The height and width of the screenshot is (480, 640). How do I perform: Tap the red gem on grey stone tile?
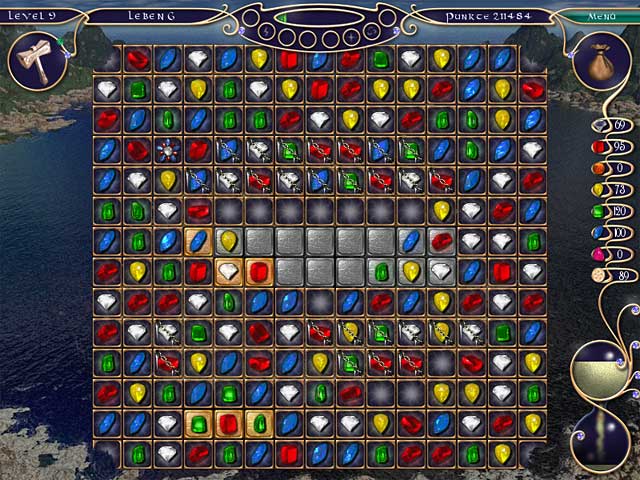click(x=442, y=240)
